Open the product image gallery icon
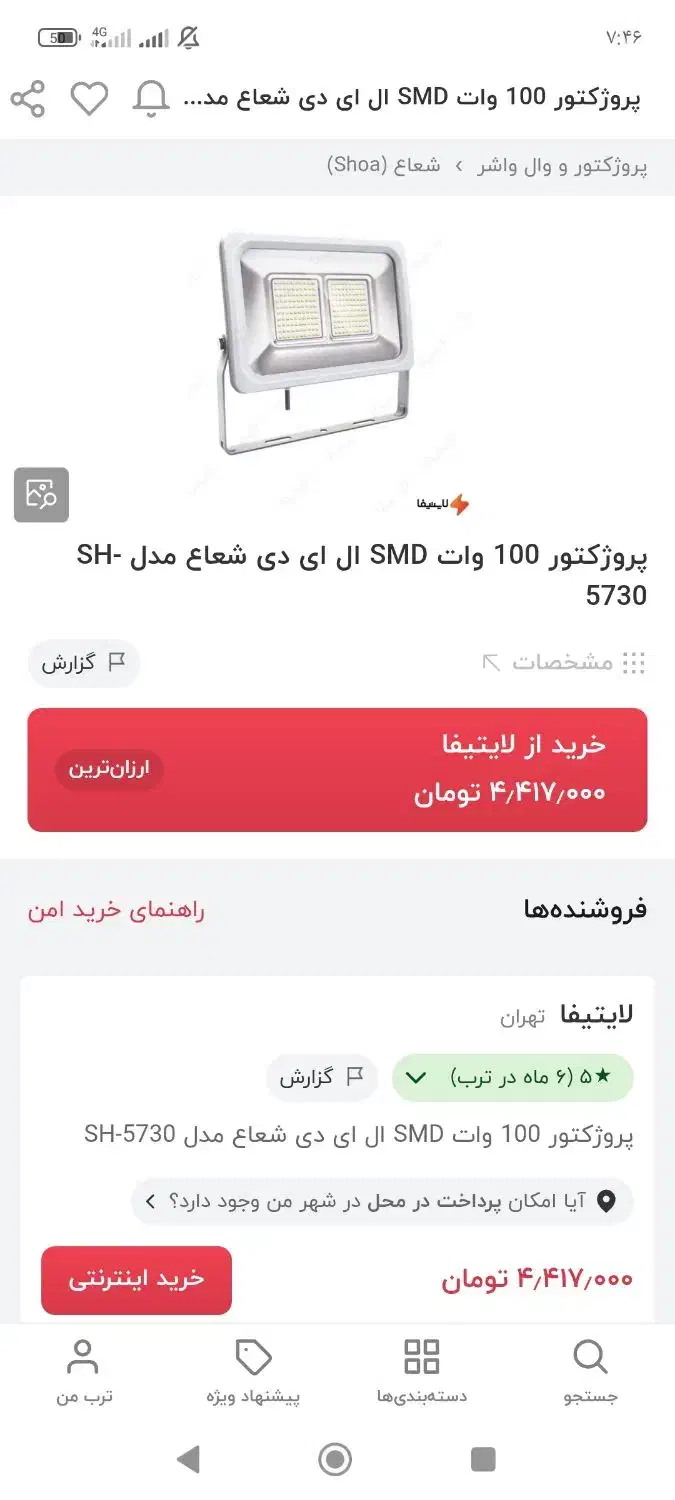 coord(41,494)
